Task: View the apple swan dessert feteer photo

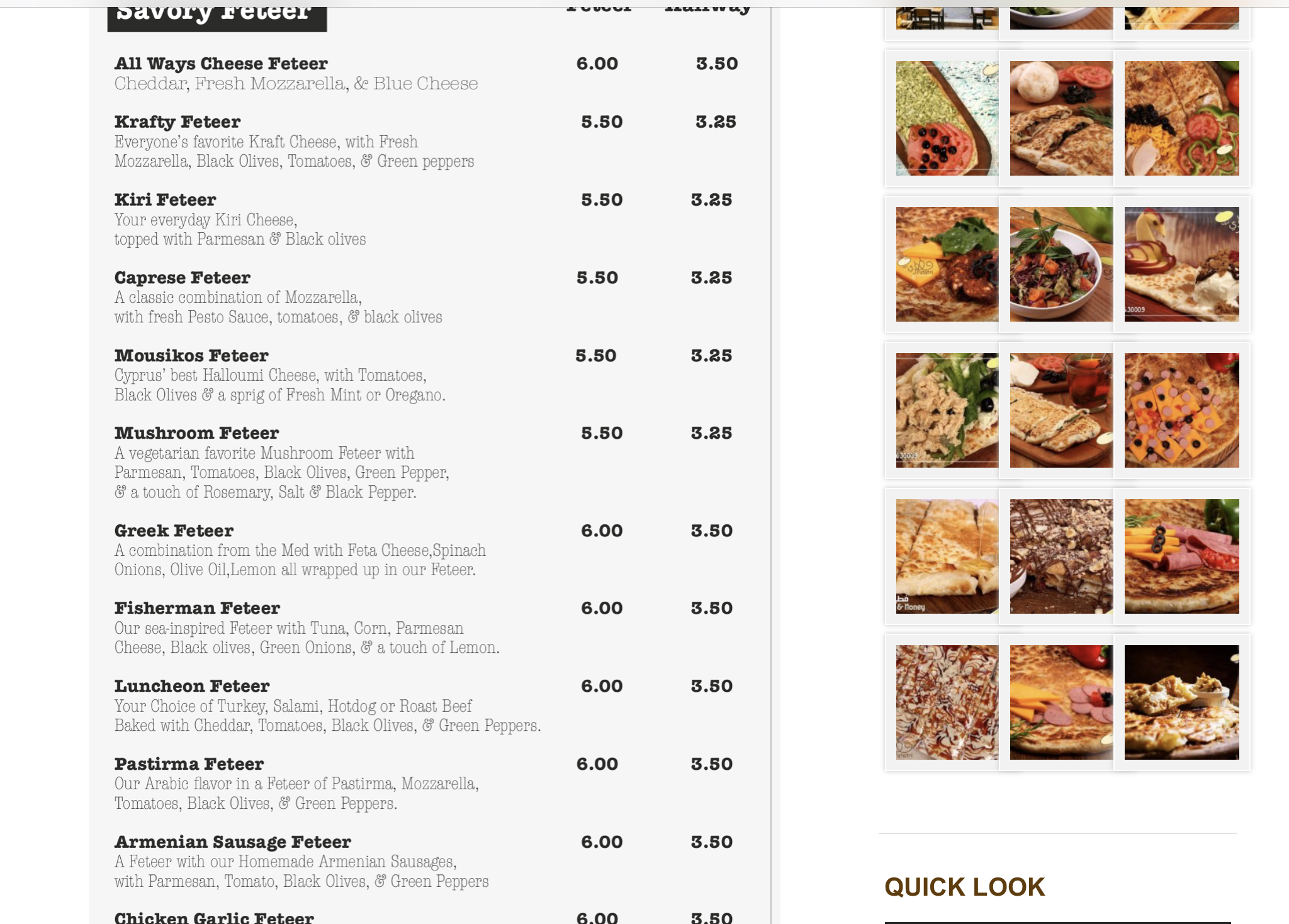Action: click(1181, 264)
